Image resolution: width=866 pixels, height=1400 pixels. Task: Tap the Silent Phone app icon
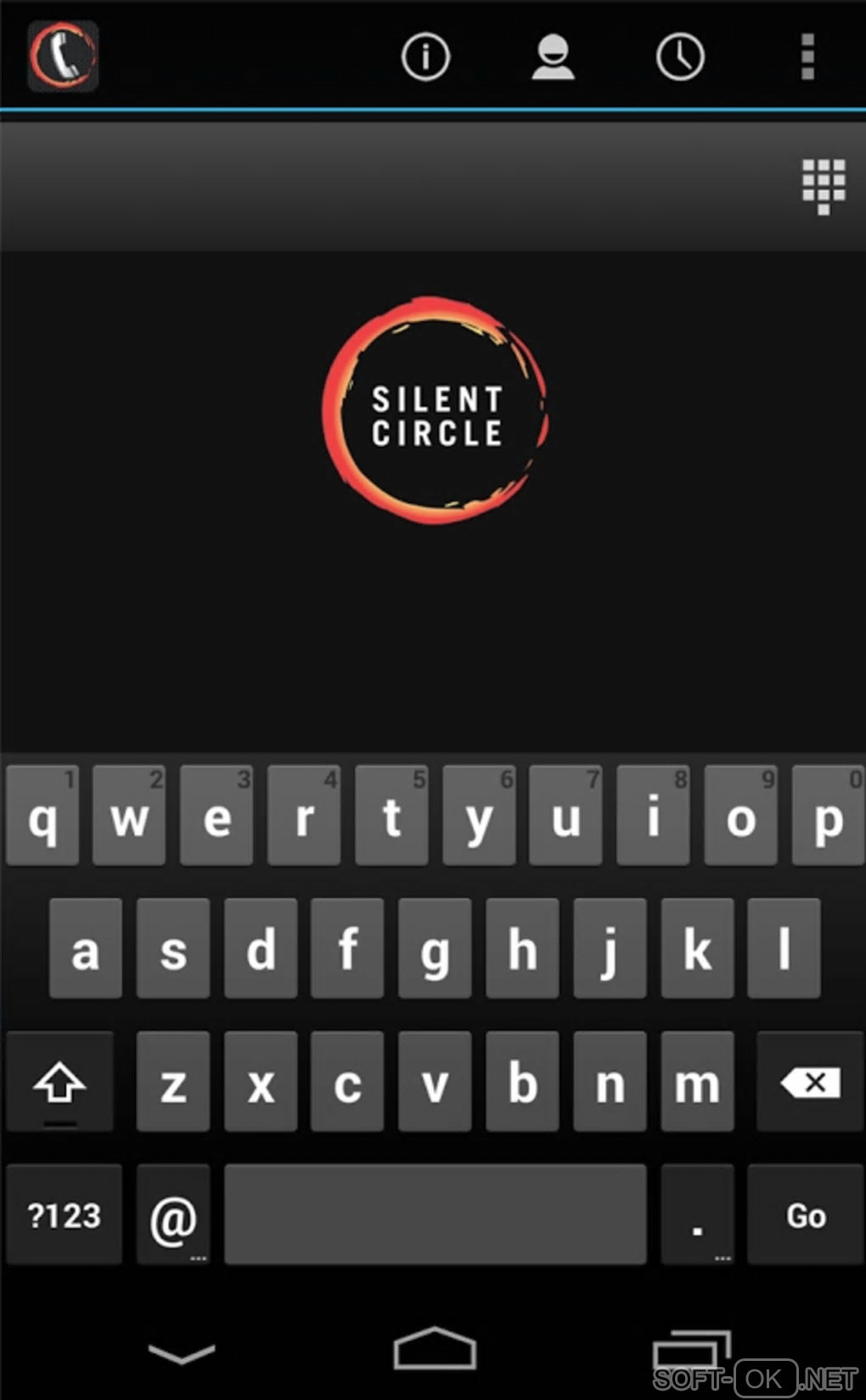[x=64, y=57]
